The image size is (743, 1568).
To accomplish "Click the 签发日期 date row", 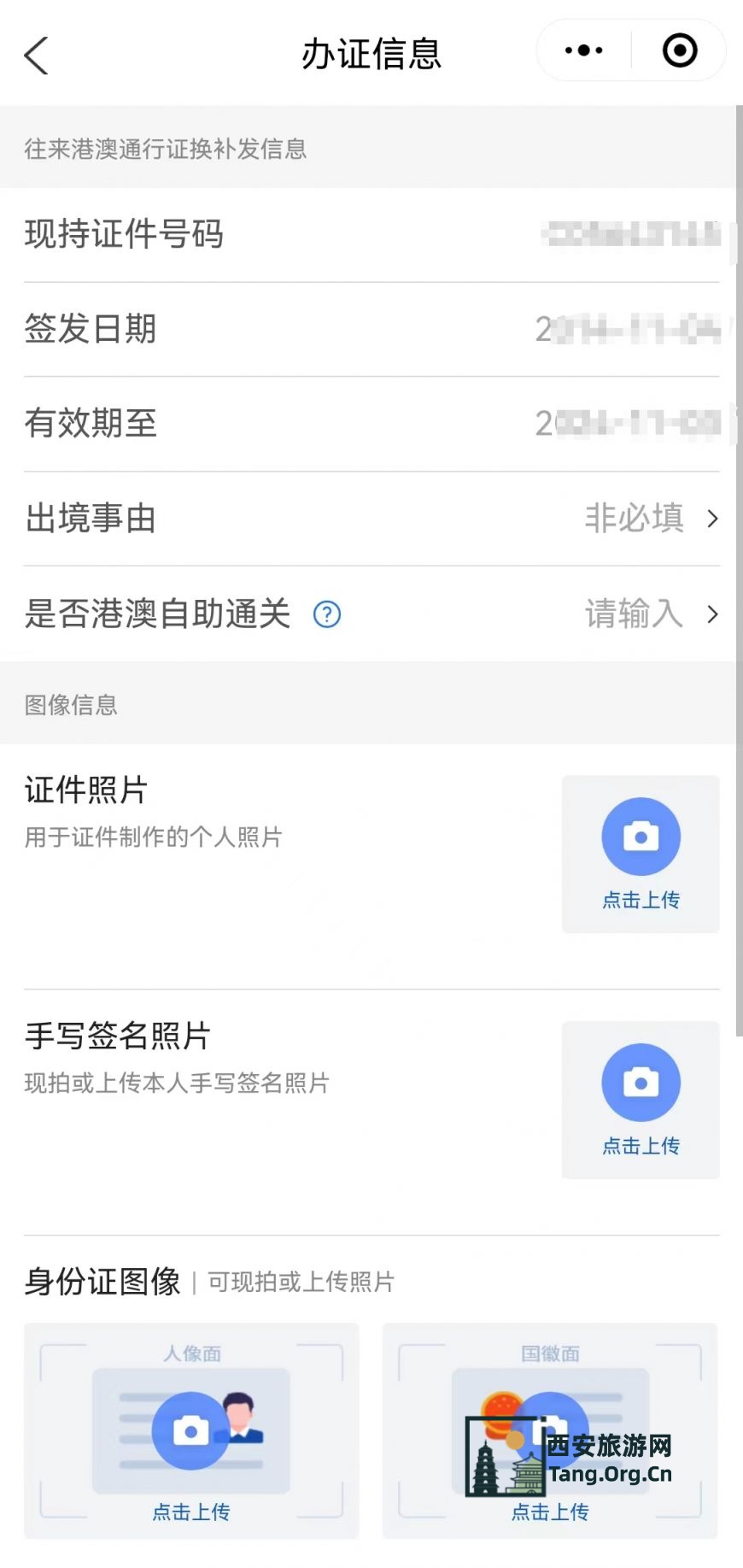I will coord(371,329).
